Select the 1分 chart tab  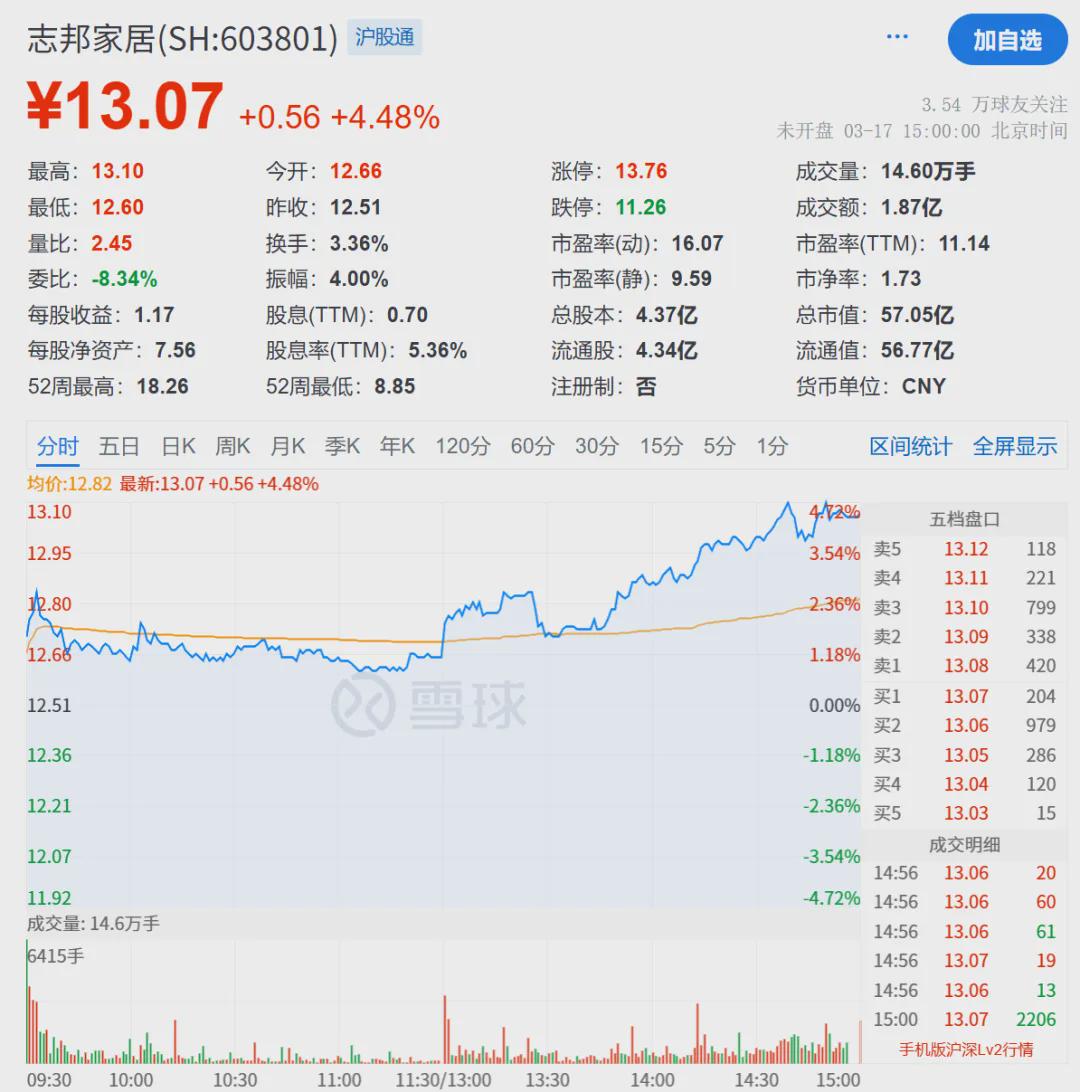[772, 446]
